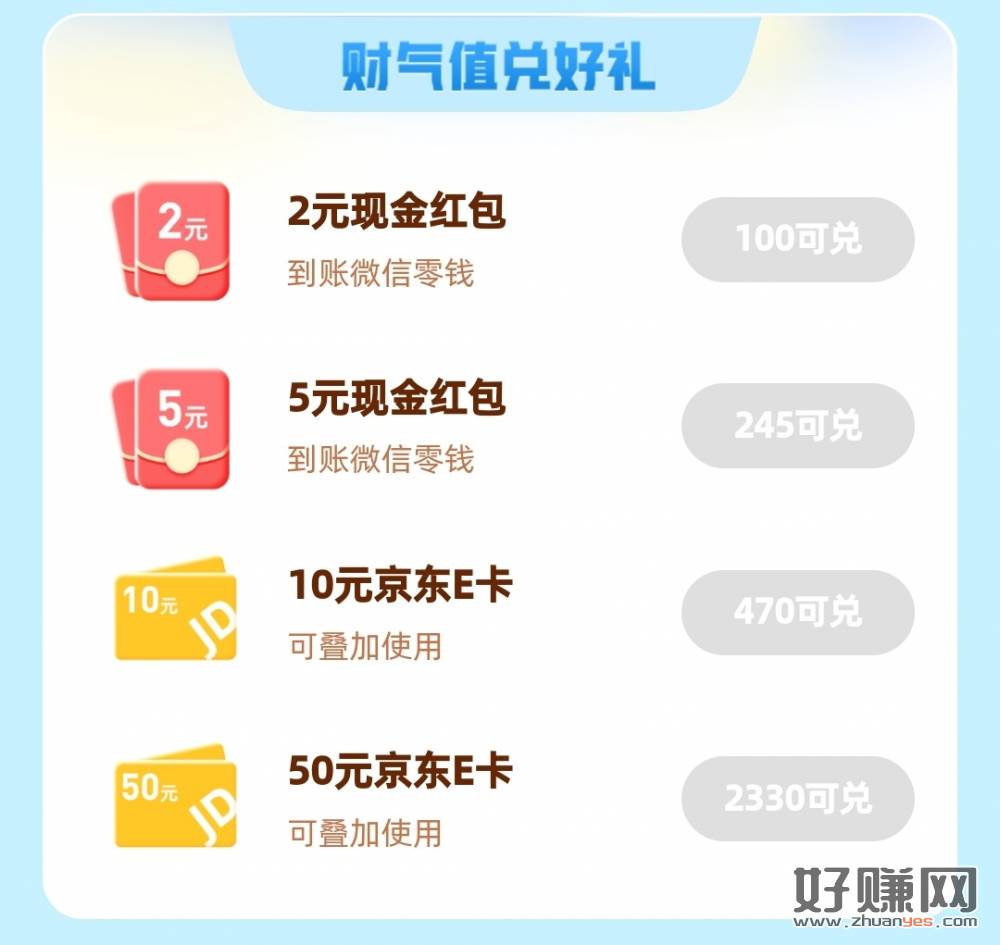Redeem 5元现金红包 via the 245可兑 button
The height and width of the screenshot is (945, 1000).
pyautogui.click(x=797, y=426)
